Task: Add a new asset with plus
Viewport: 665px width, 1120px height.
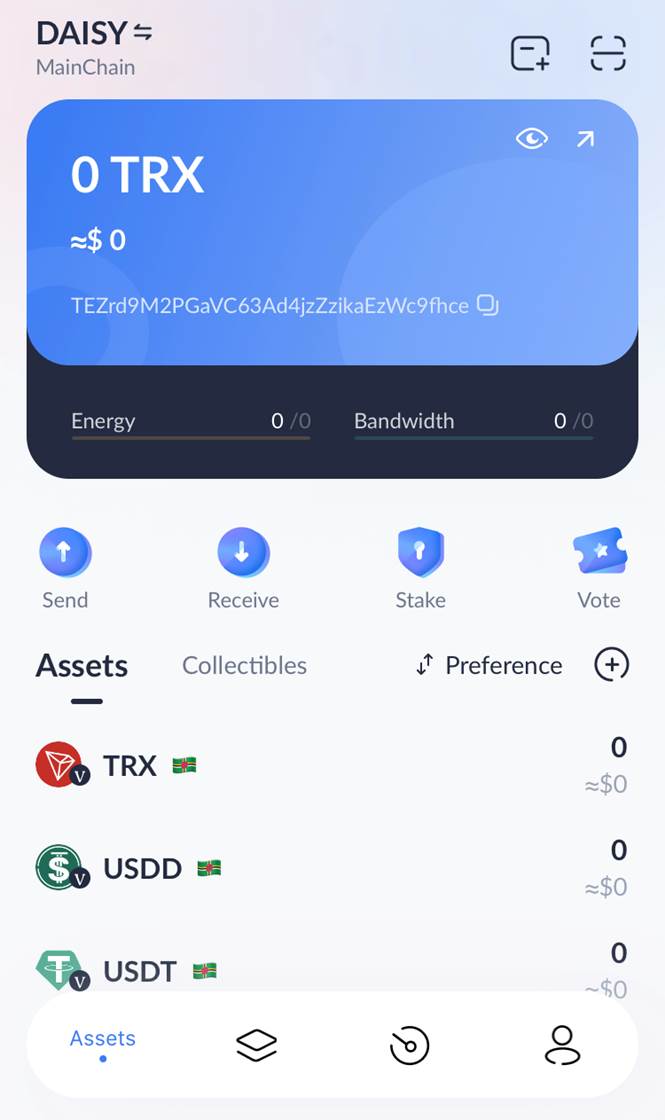Action: 611,664
